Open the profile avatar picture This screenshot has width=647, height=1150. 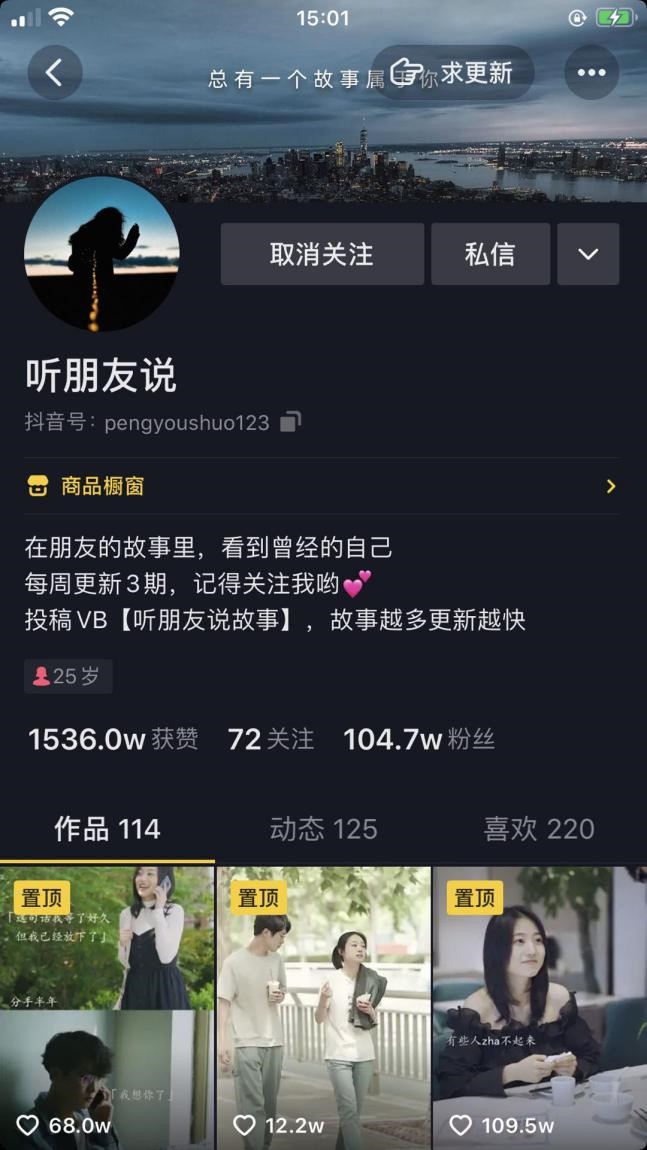(102, 254)
